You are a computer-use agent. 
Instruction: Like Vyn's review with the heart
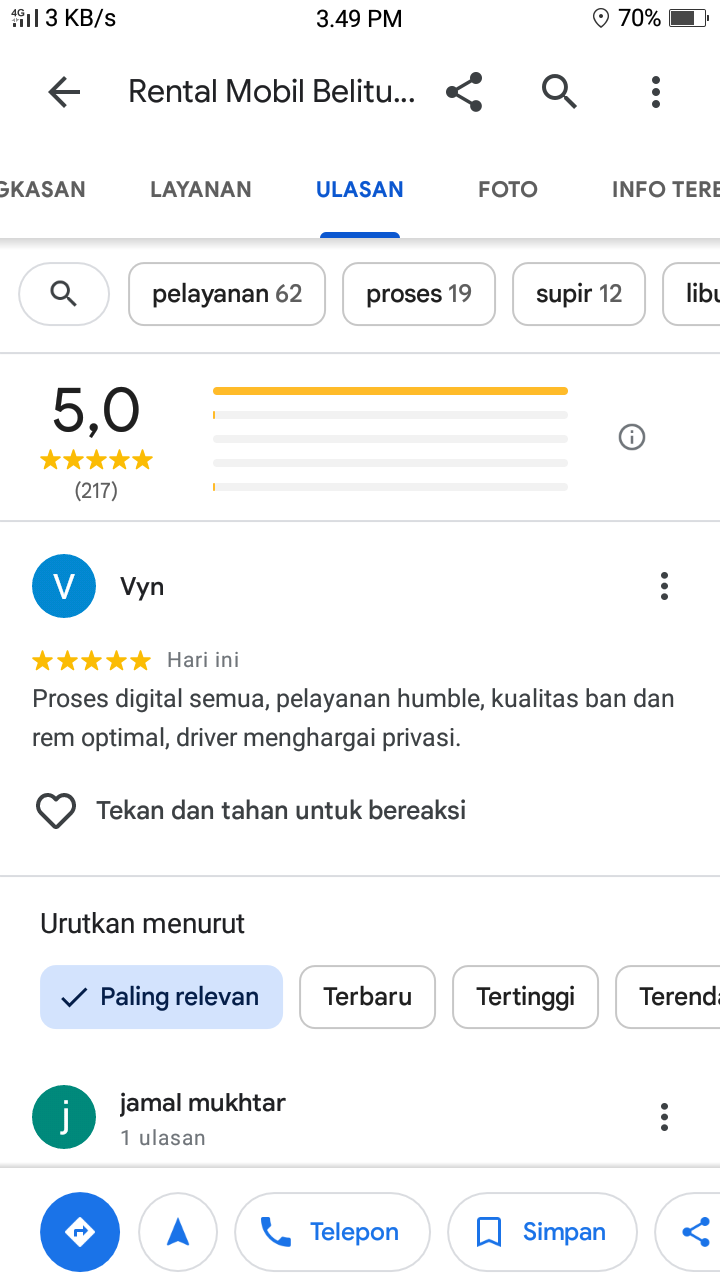coord(56,810)
